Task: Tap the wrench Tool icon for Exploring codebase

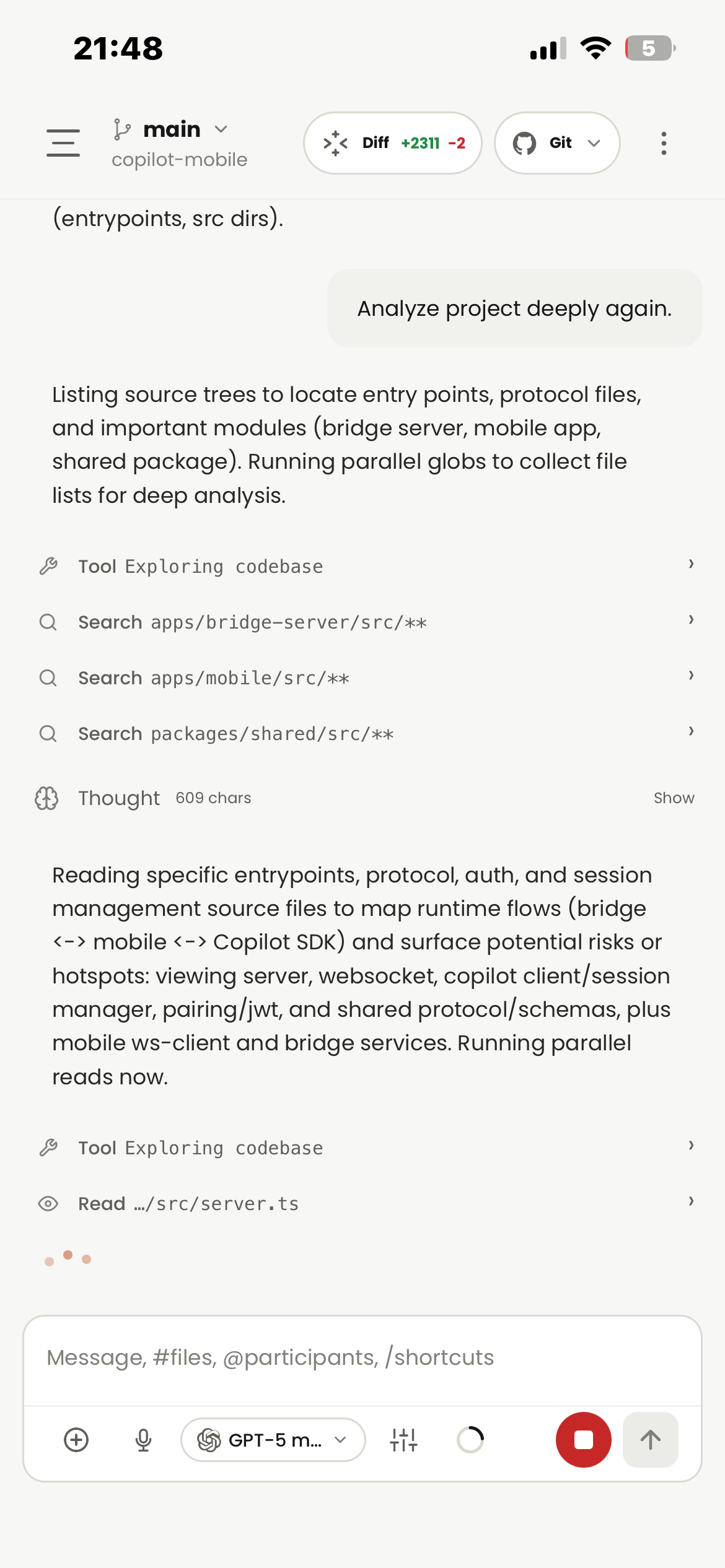Action: tap(50, 565)
